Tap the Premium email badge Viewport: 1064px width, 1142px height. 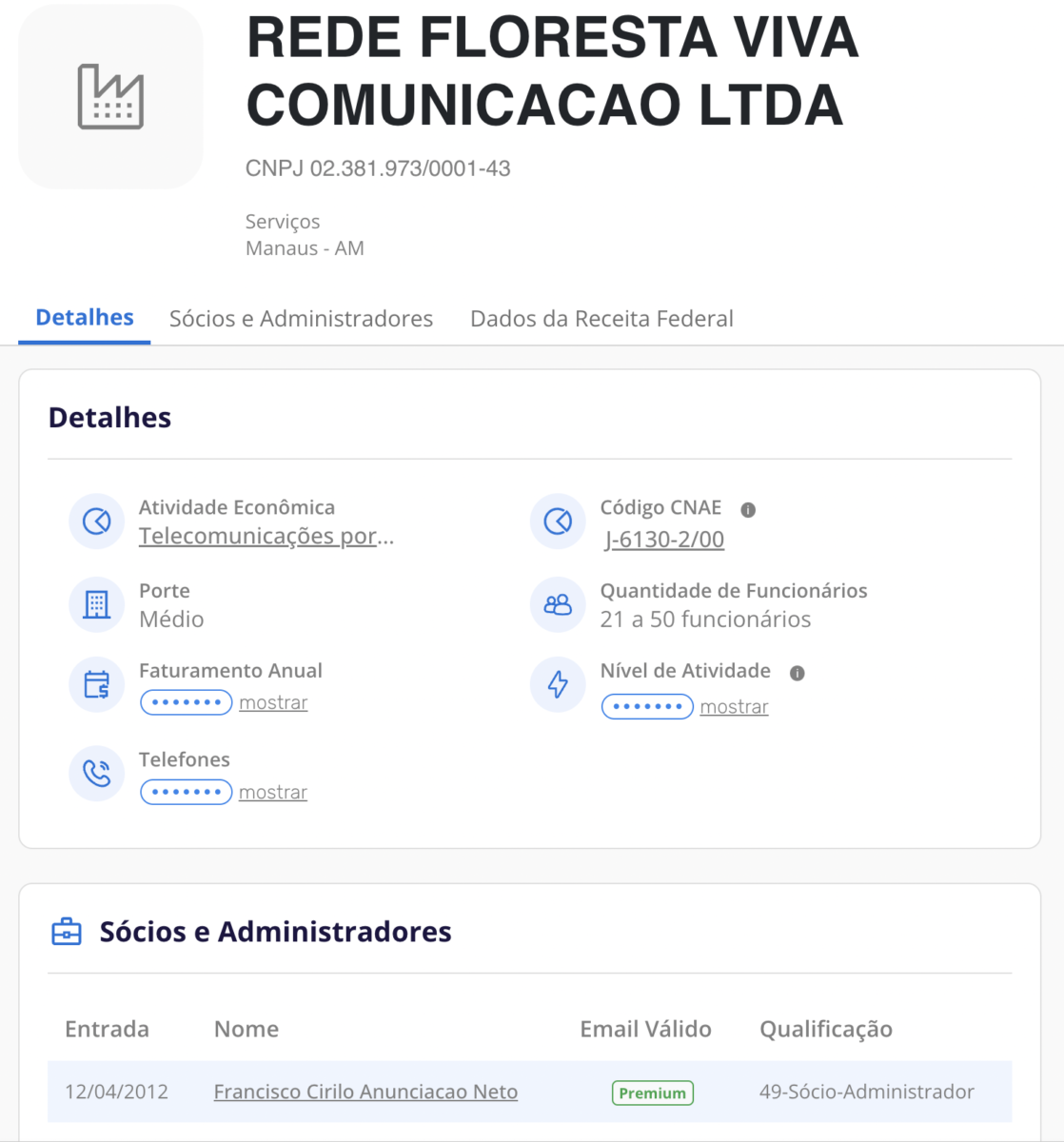tap(652, 1093)
